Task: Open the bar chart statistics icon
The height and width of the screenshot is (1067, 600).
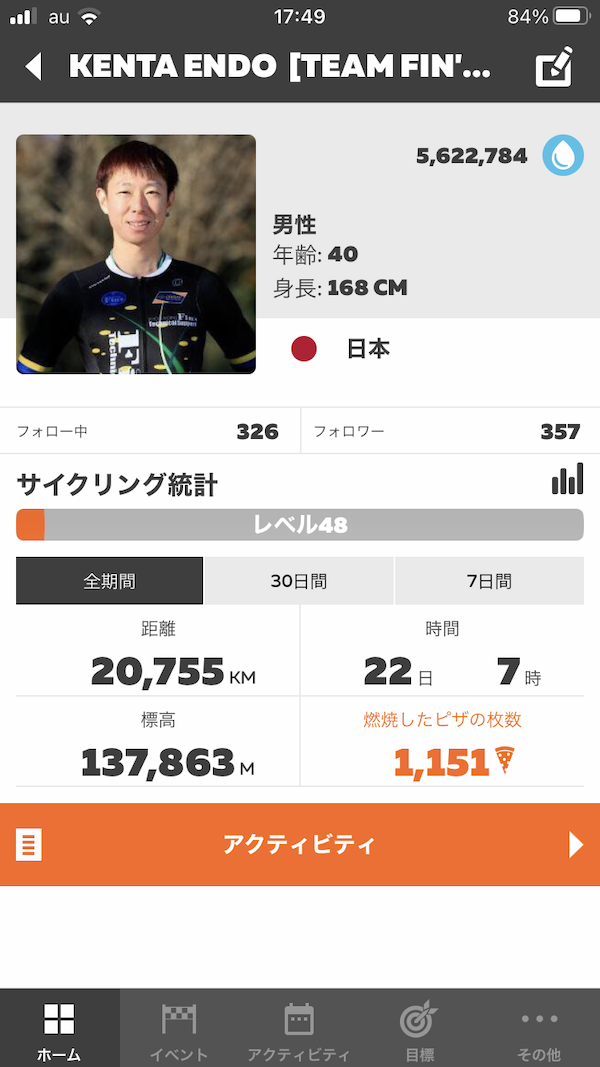Action: 567,478
